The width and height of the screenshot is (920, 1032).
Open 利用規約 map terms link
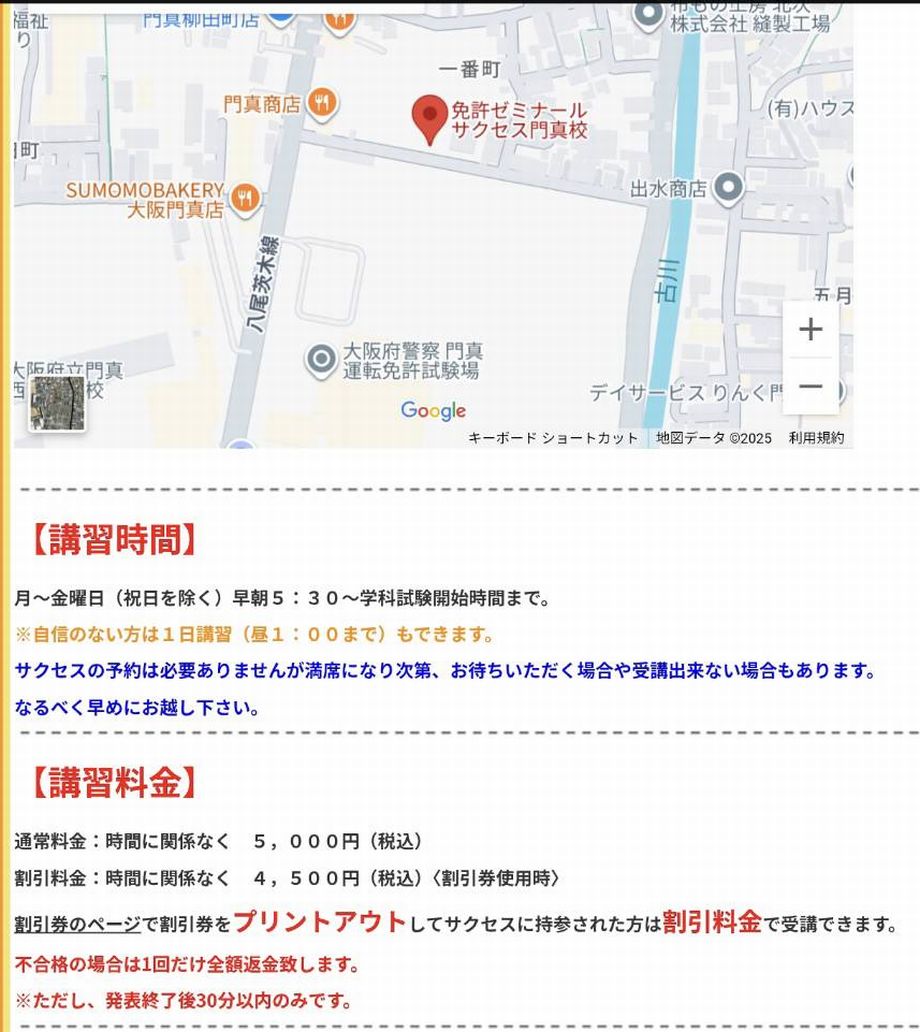pos(815,438)
